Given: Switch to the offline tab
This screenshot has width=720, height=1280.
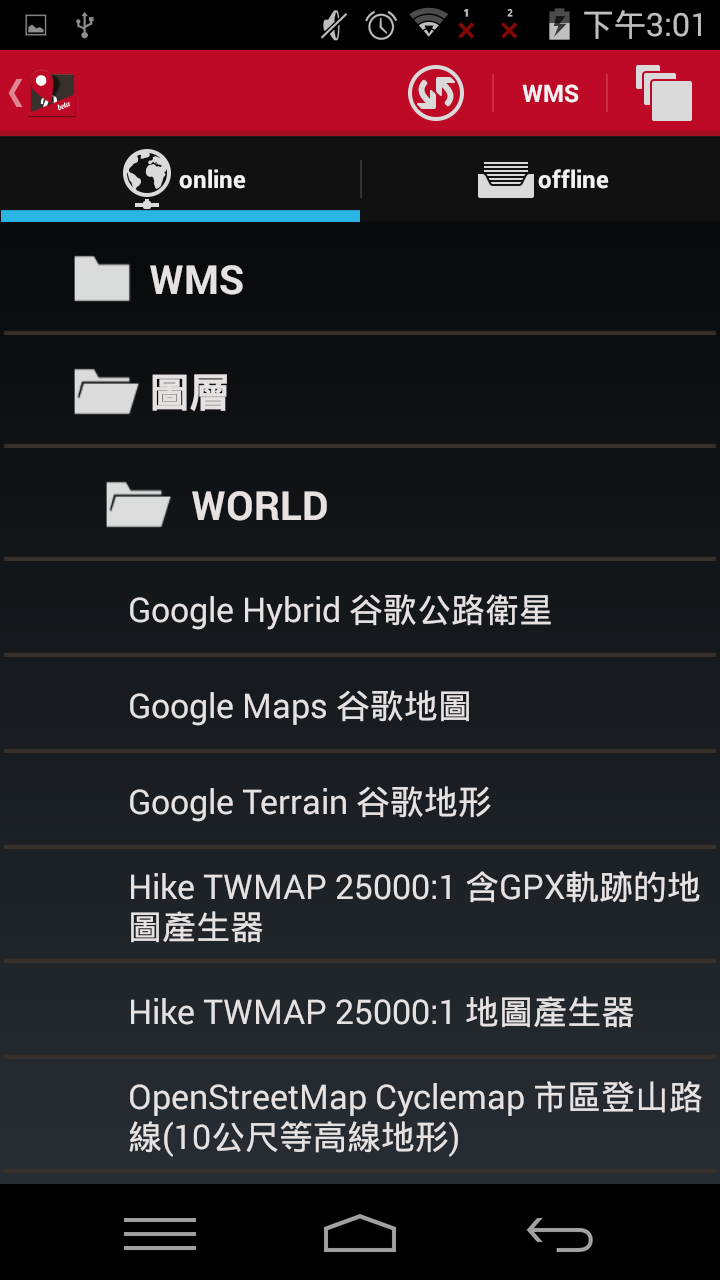Looking at the screenshot, I should [x=541, y=180].
